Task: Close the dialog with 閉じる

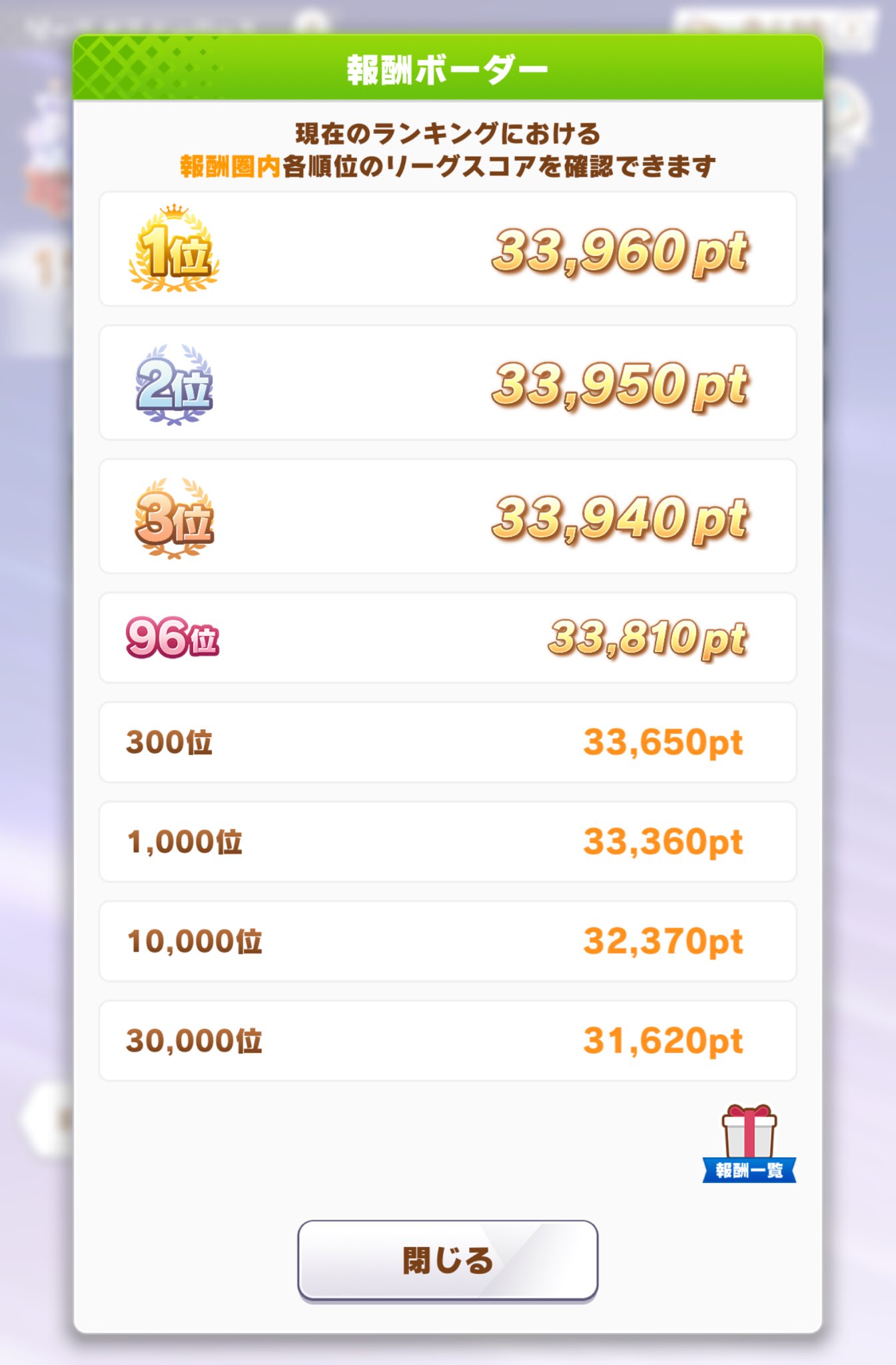Action: pyautogui.click(x=447, y=1260)
